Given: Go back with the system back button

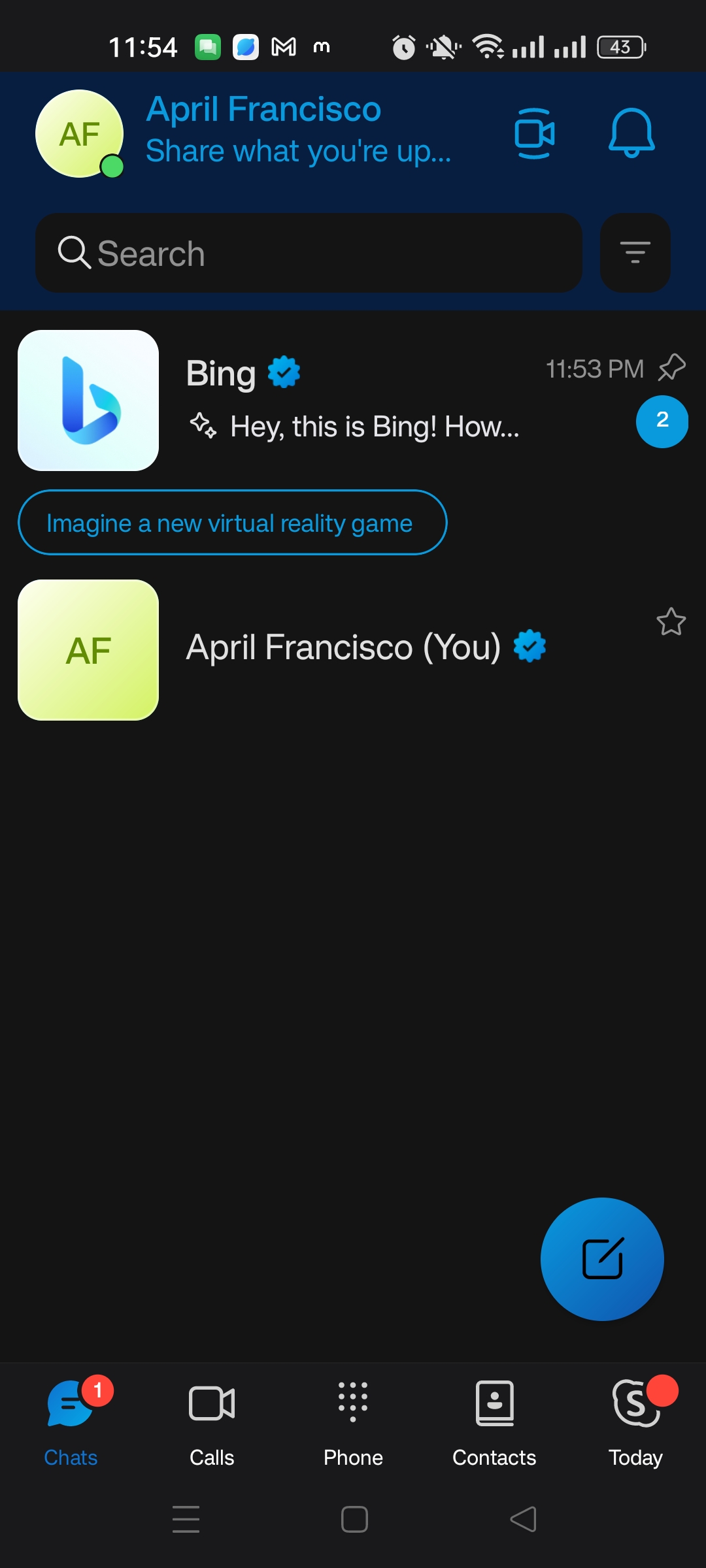Looking at the screenshot, I should coord(523,1519).
